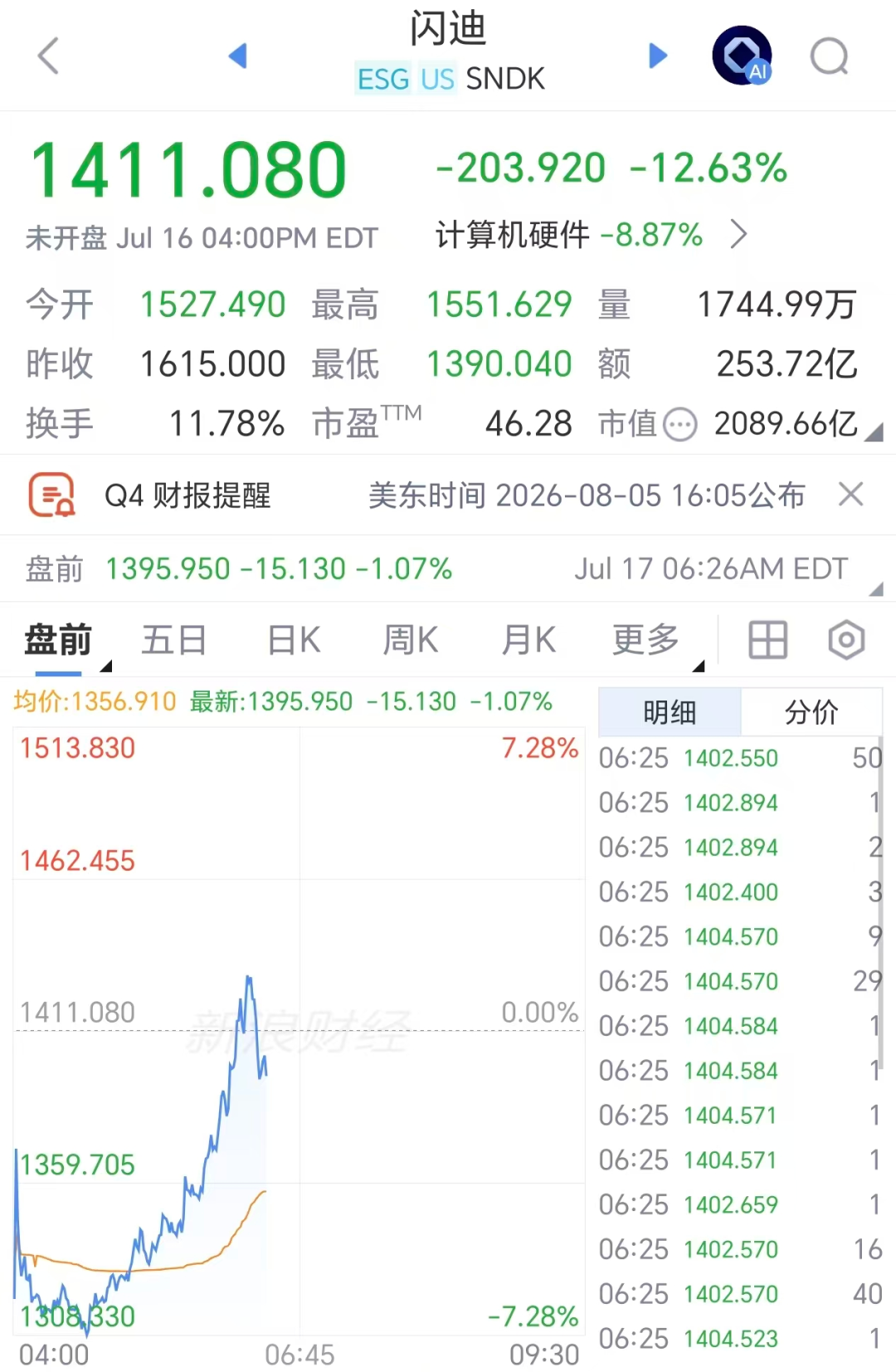Viewport: 896px width, 1372px height.
Task: Open 计算机硬件 sector details
Action: [592, 236]
